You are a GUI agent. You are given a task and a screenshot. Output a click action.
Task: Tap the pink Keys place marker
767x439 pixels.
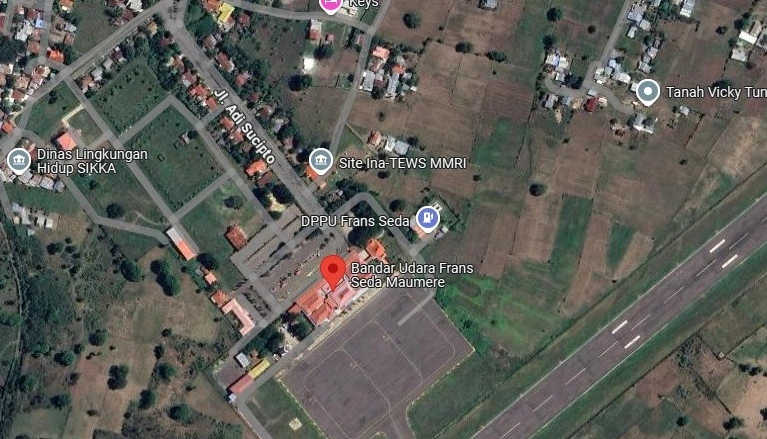coord(330,4)
